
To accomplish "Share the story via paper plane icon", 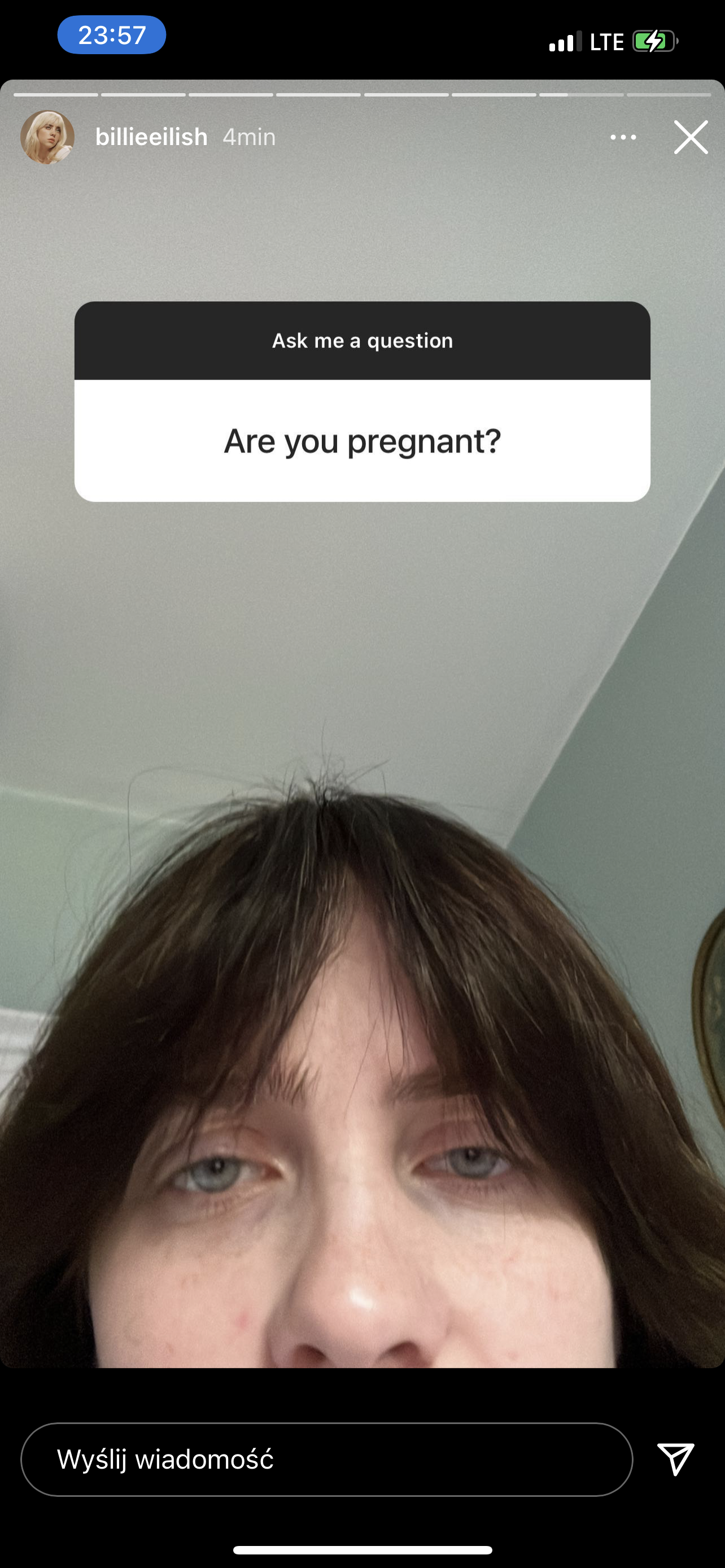I will 676,1459.
